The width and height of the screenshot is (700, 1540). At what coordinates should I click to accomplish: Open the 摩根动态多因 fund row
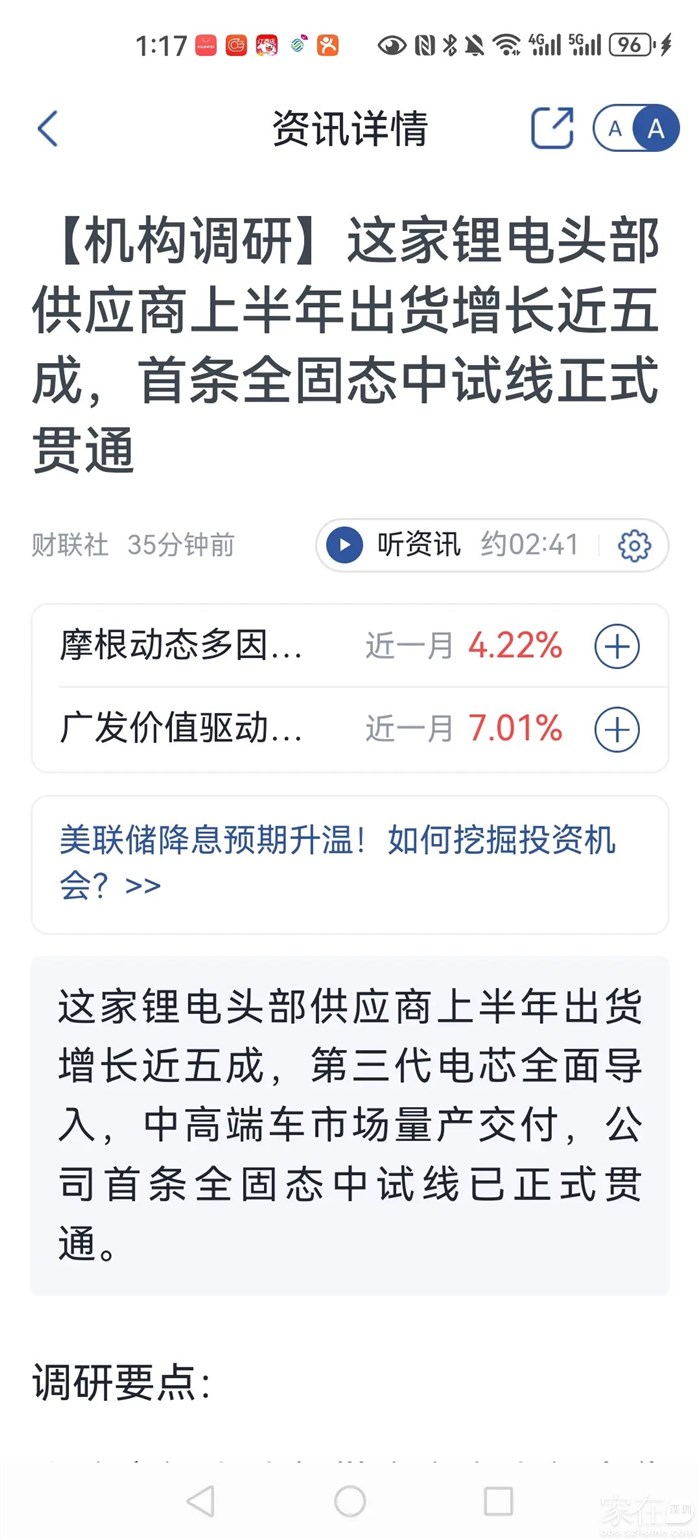pyautogui.click(x=350, y=647)
